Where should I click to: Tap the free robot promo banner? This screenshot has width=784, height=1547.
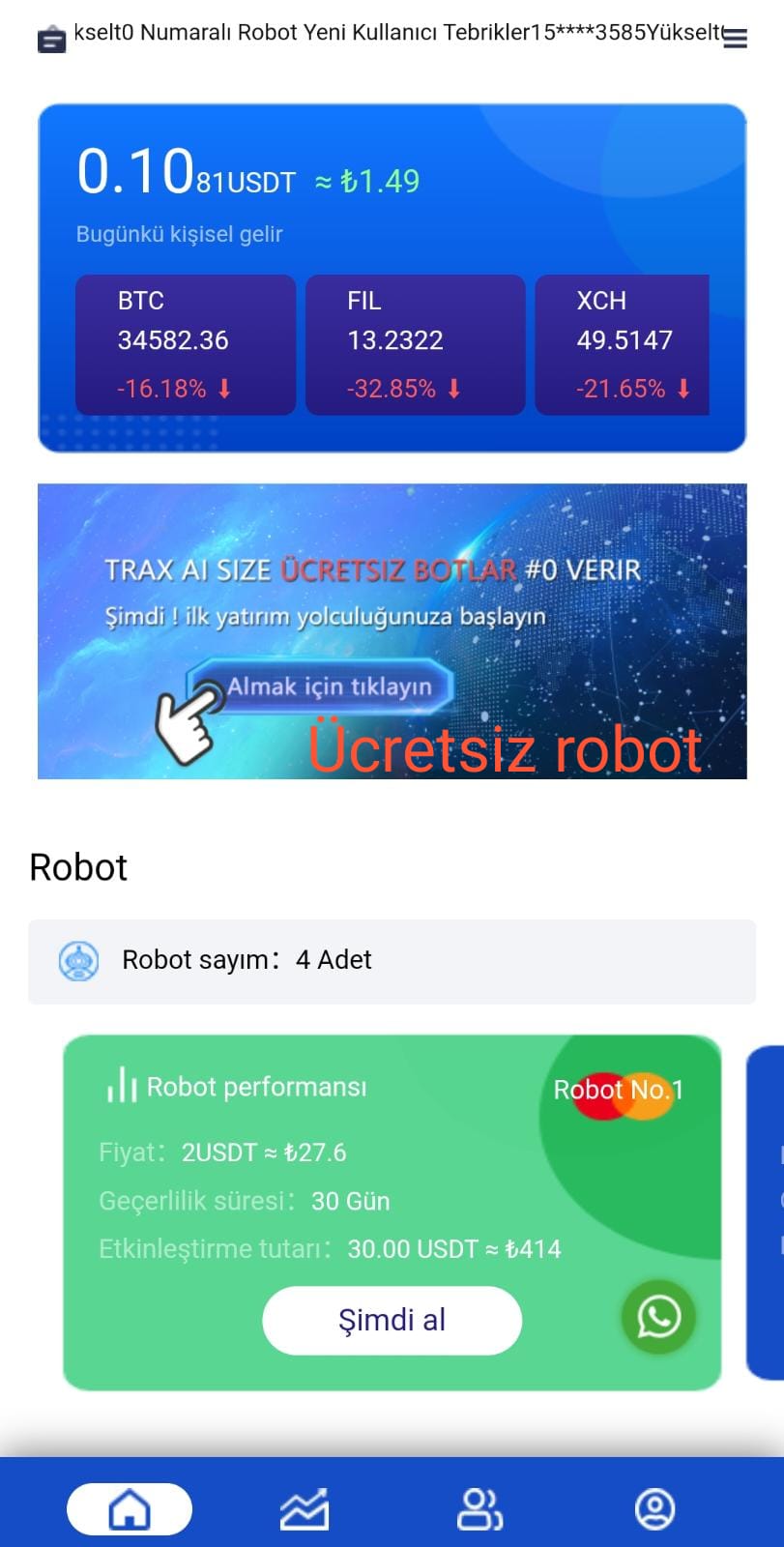click(392, 630)
